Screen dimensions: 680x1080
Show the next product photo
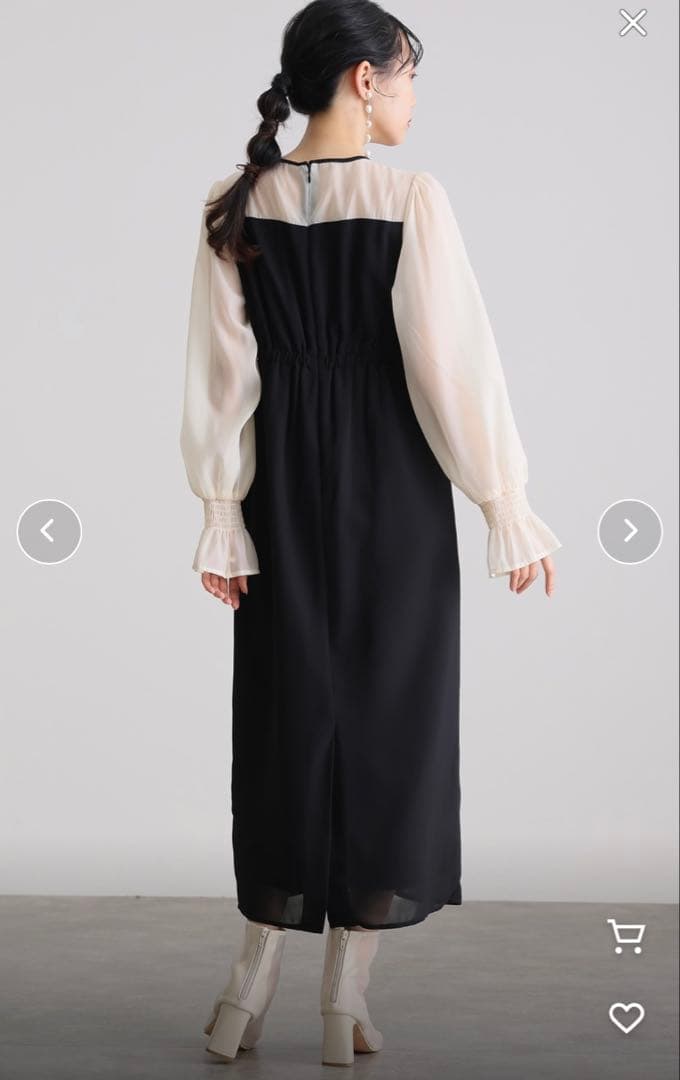[x=629, y=531]
